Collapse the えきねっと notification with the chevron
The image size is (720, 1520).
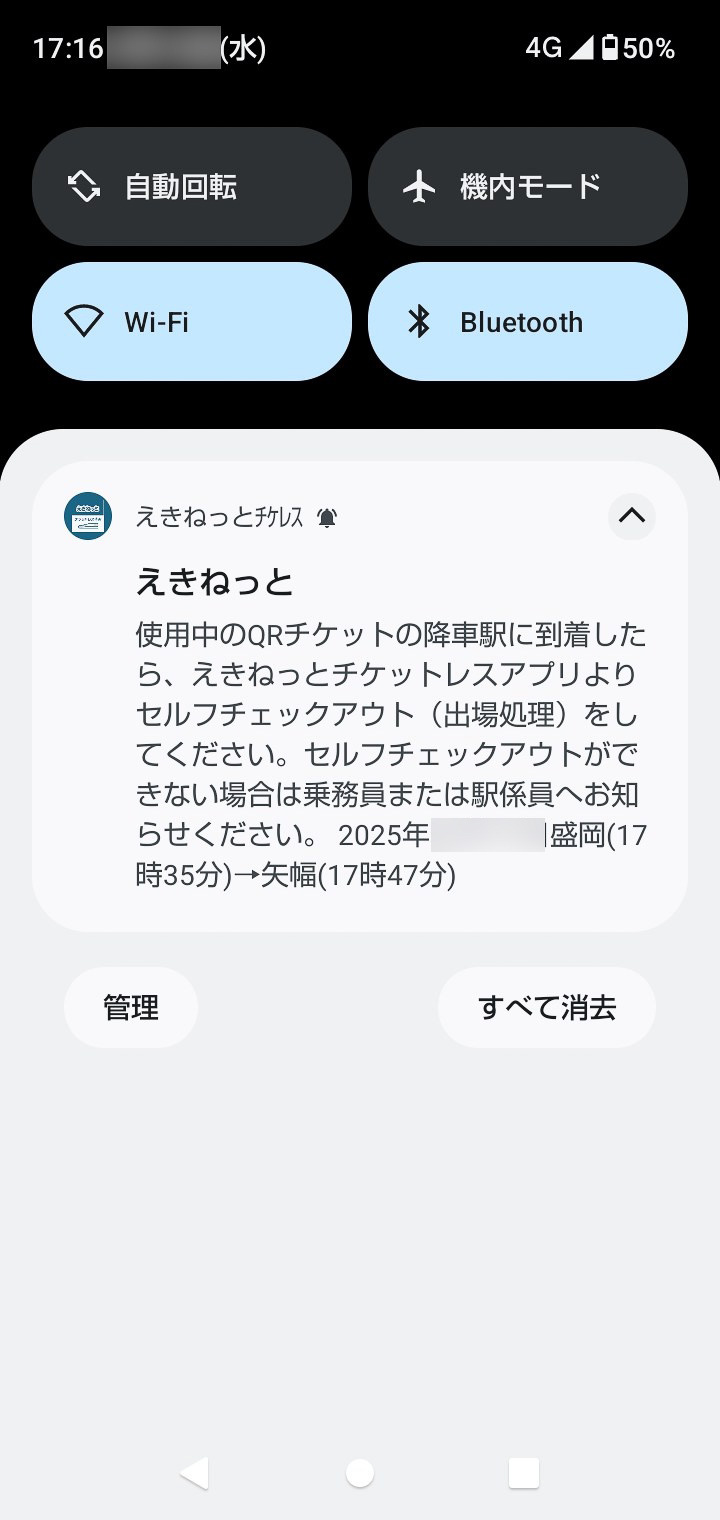[631, 517]
